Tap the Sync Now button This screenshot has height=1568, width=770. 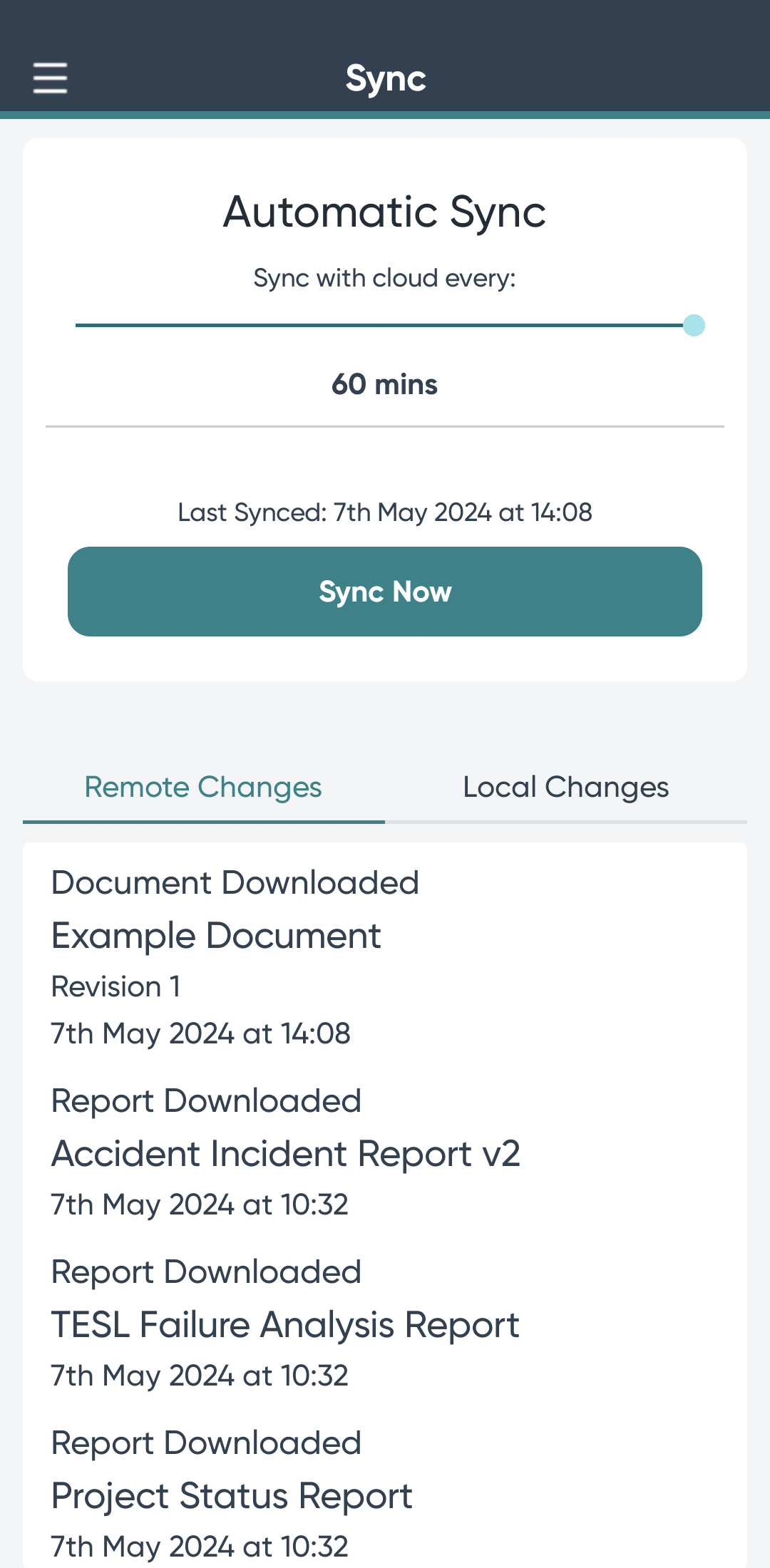(x=385, y=592)
